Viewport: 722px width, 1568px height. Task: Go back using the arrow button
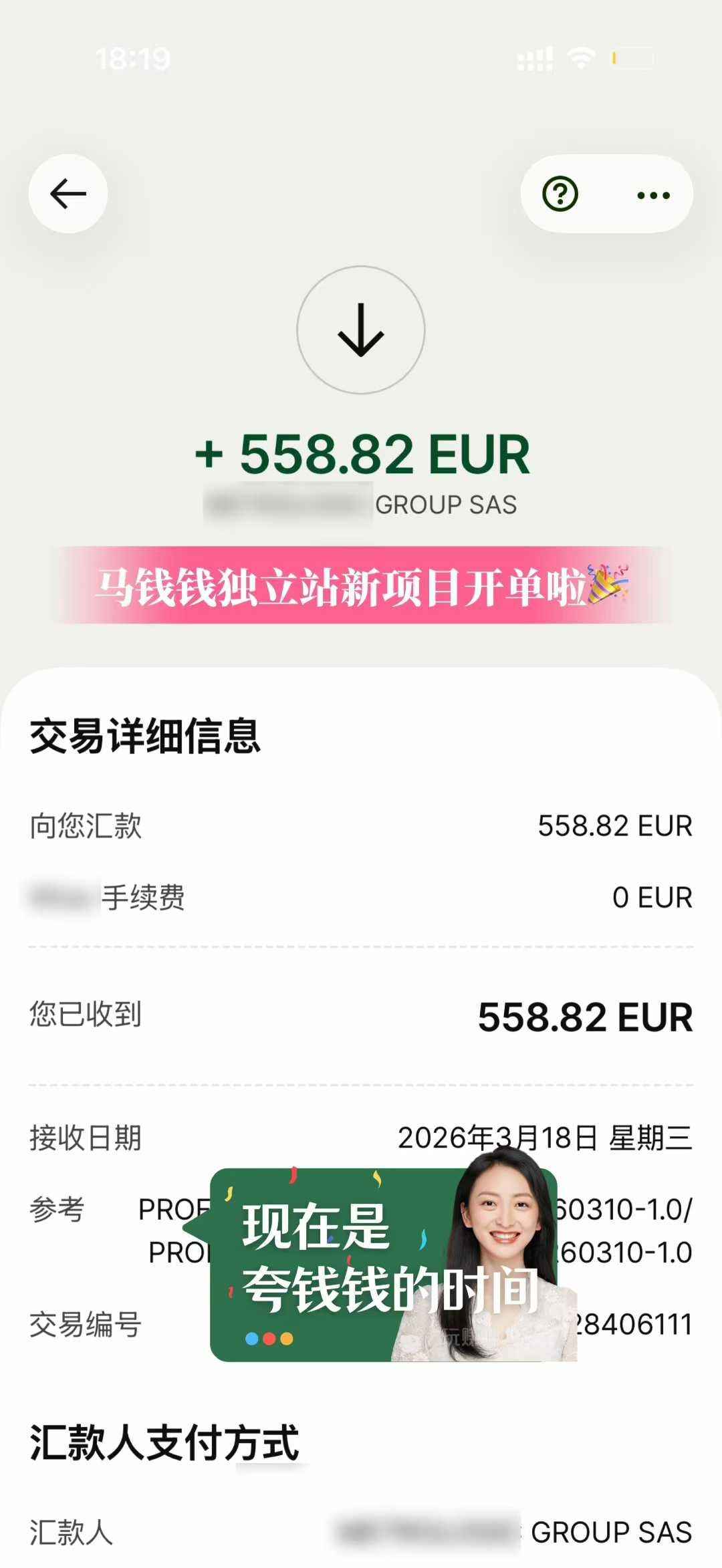pos(68,194)
